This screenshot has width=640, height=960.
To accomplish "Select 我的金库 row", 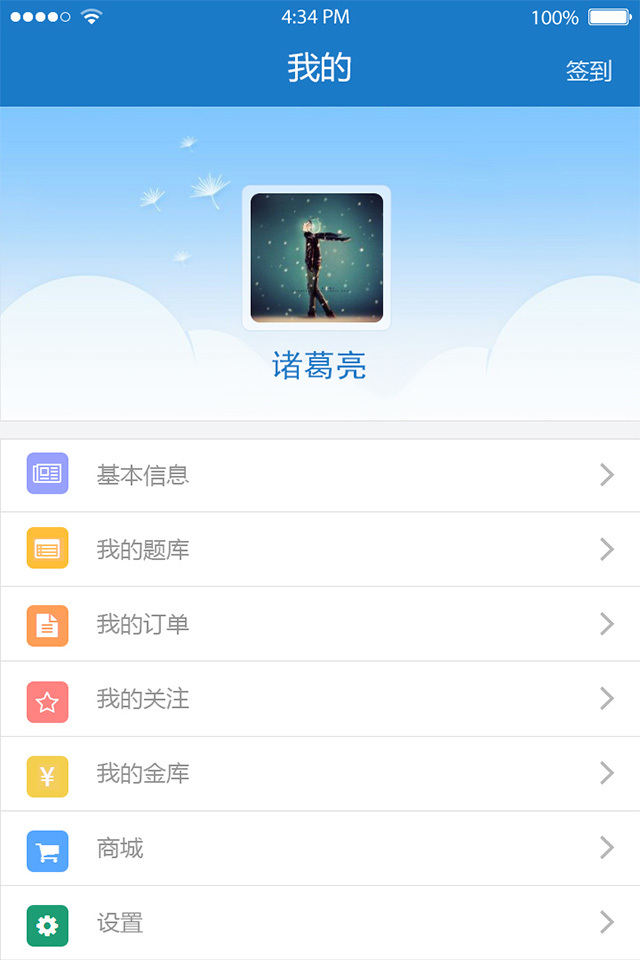I will pyautogui.click(x=320, y=774).
